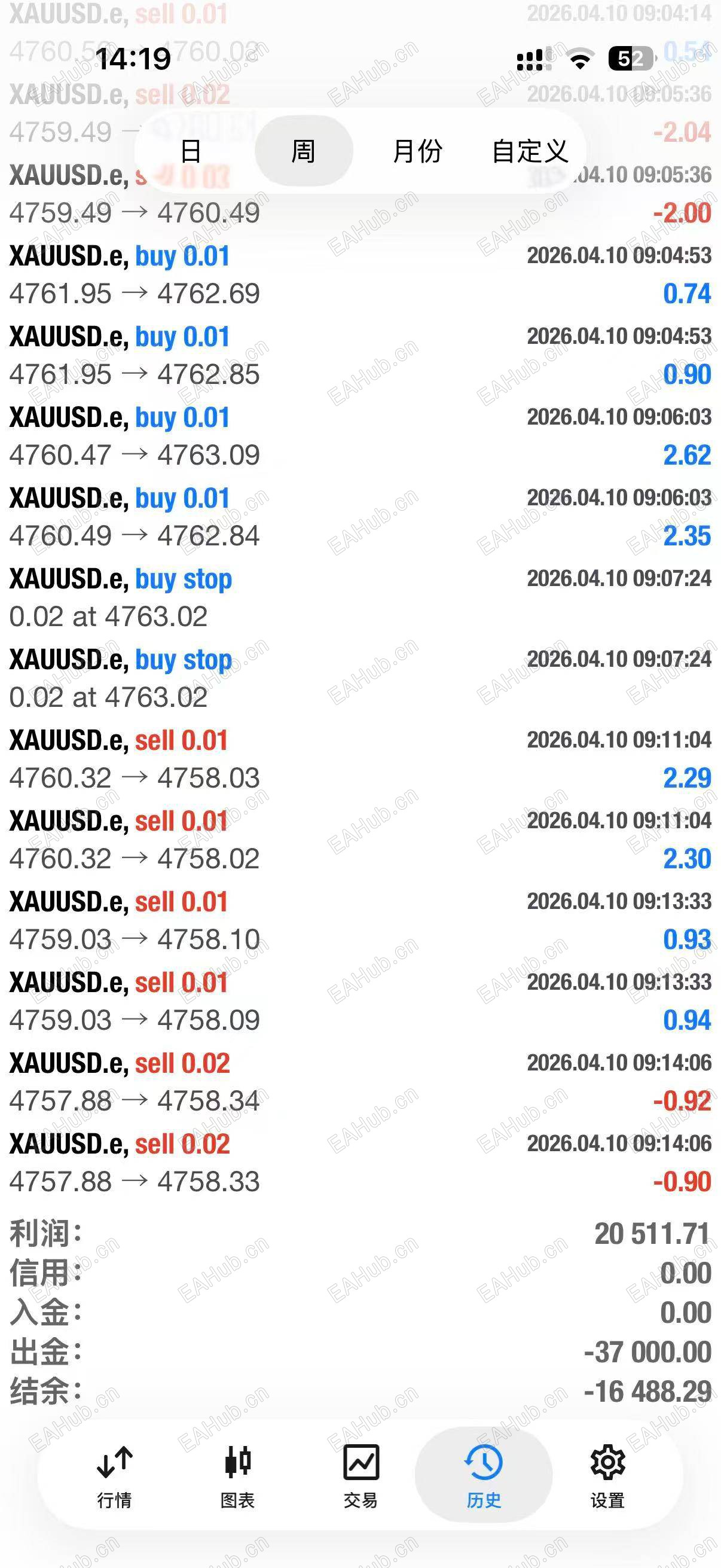Open the buy trade with 2.62 profit
Screen dimensions: 721x1568
coord(360,437)
